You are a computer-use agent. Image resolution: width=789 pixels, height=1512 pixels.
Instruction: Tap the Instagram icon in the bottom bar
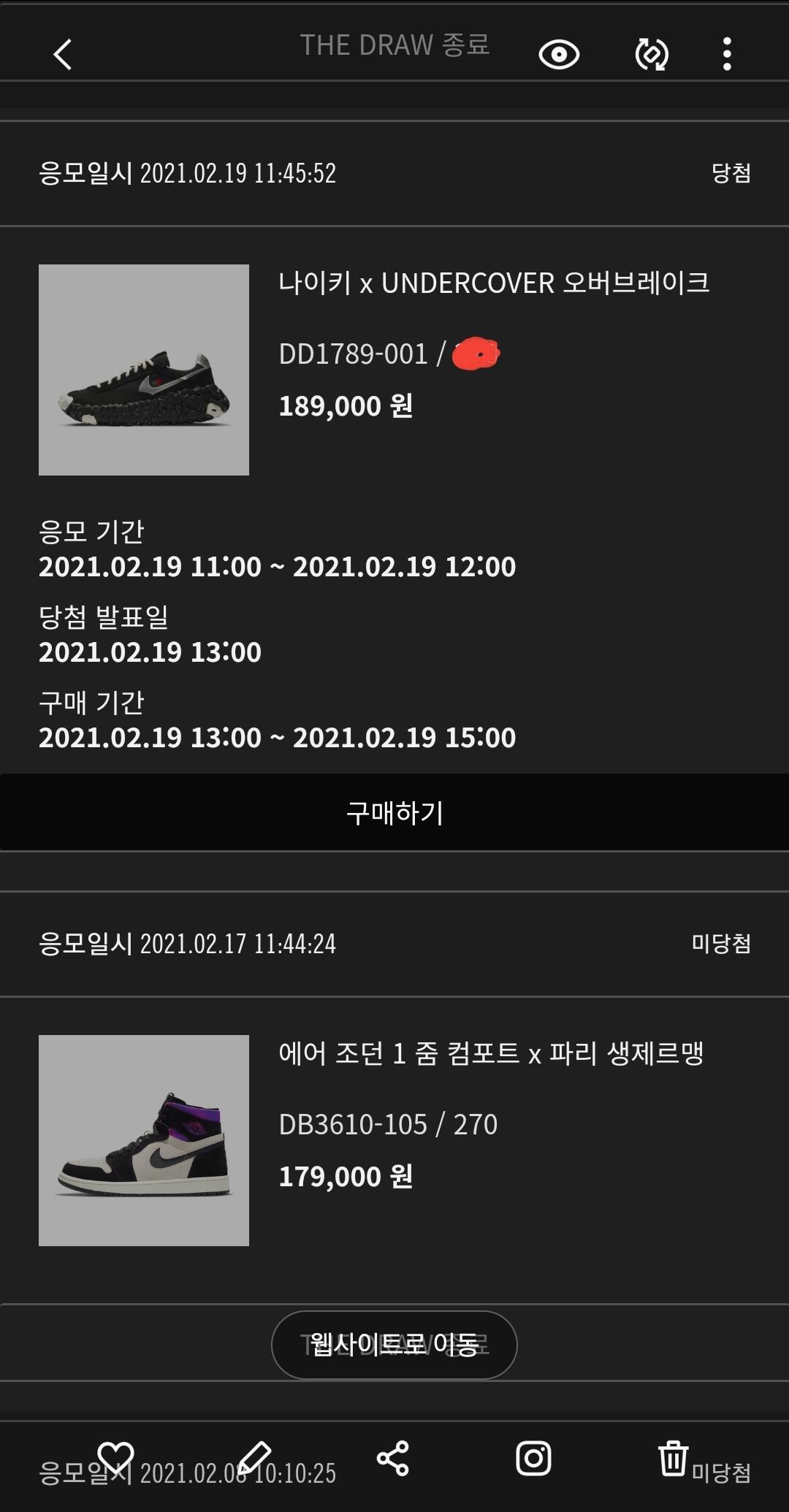533,1458
